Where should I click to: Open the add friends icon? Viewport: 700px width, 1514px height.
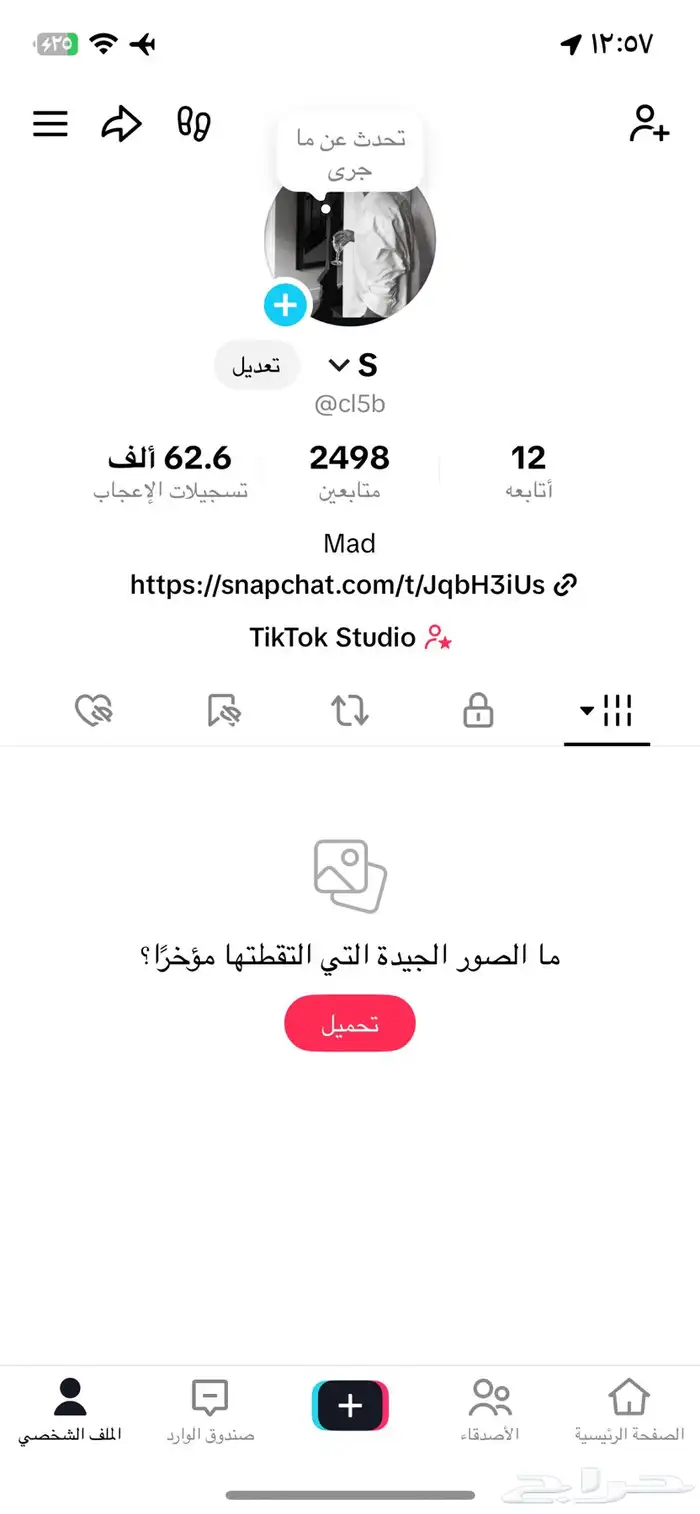coord(648,124)
